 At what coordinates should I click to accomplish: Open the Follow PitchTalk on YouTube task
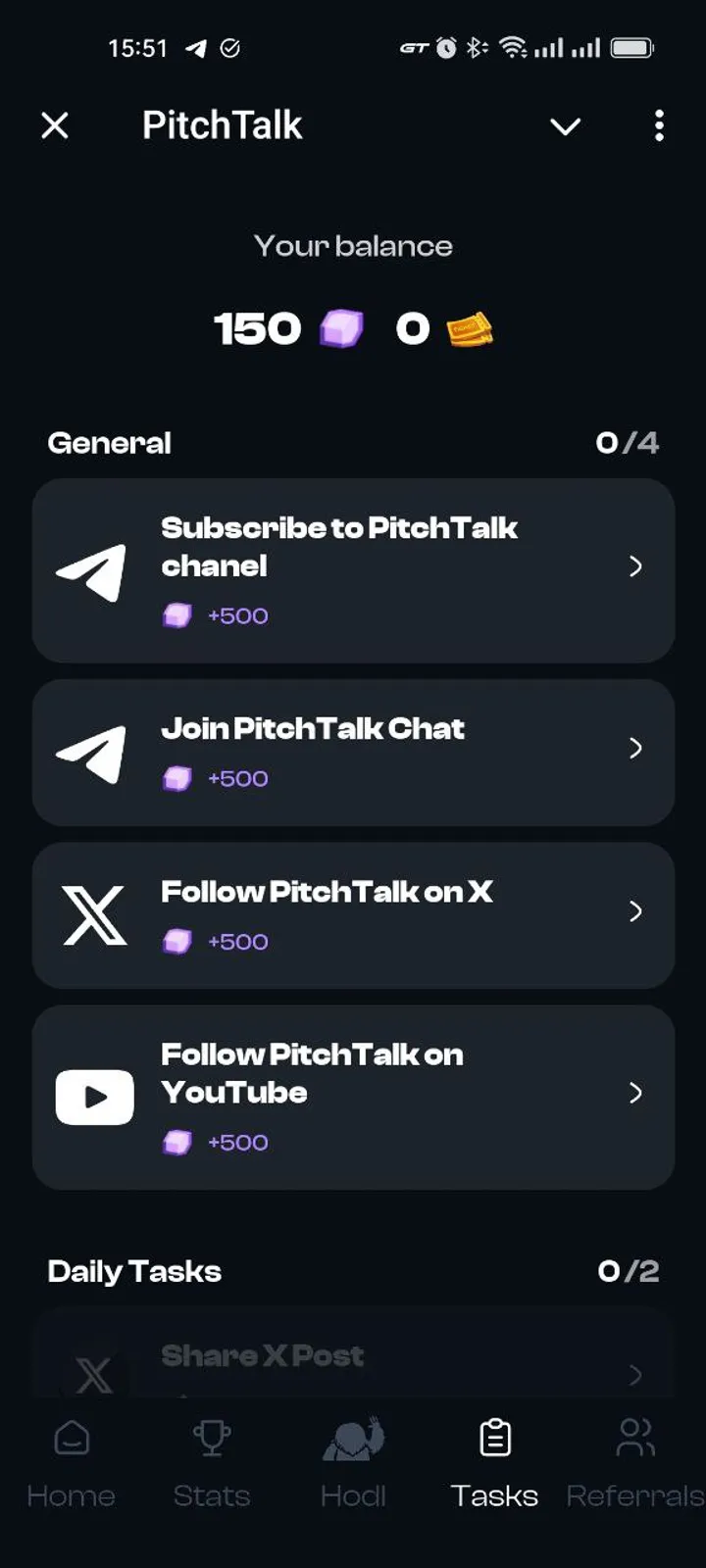click(x=353, y=1097)
